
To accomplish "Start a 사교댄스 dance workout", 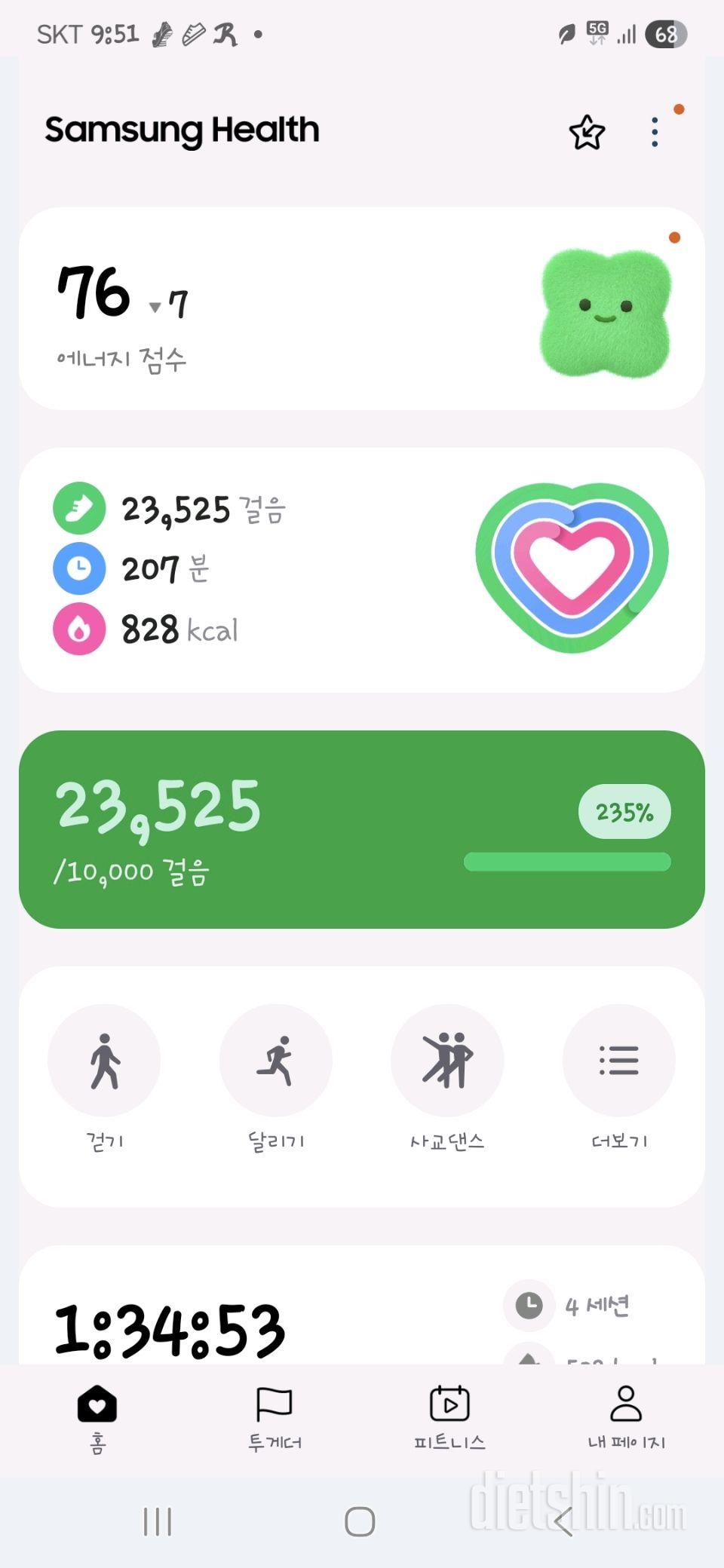I will pos(447,1061).
